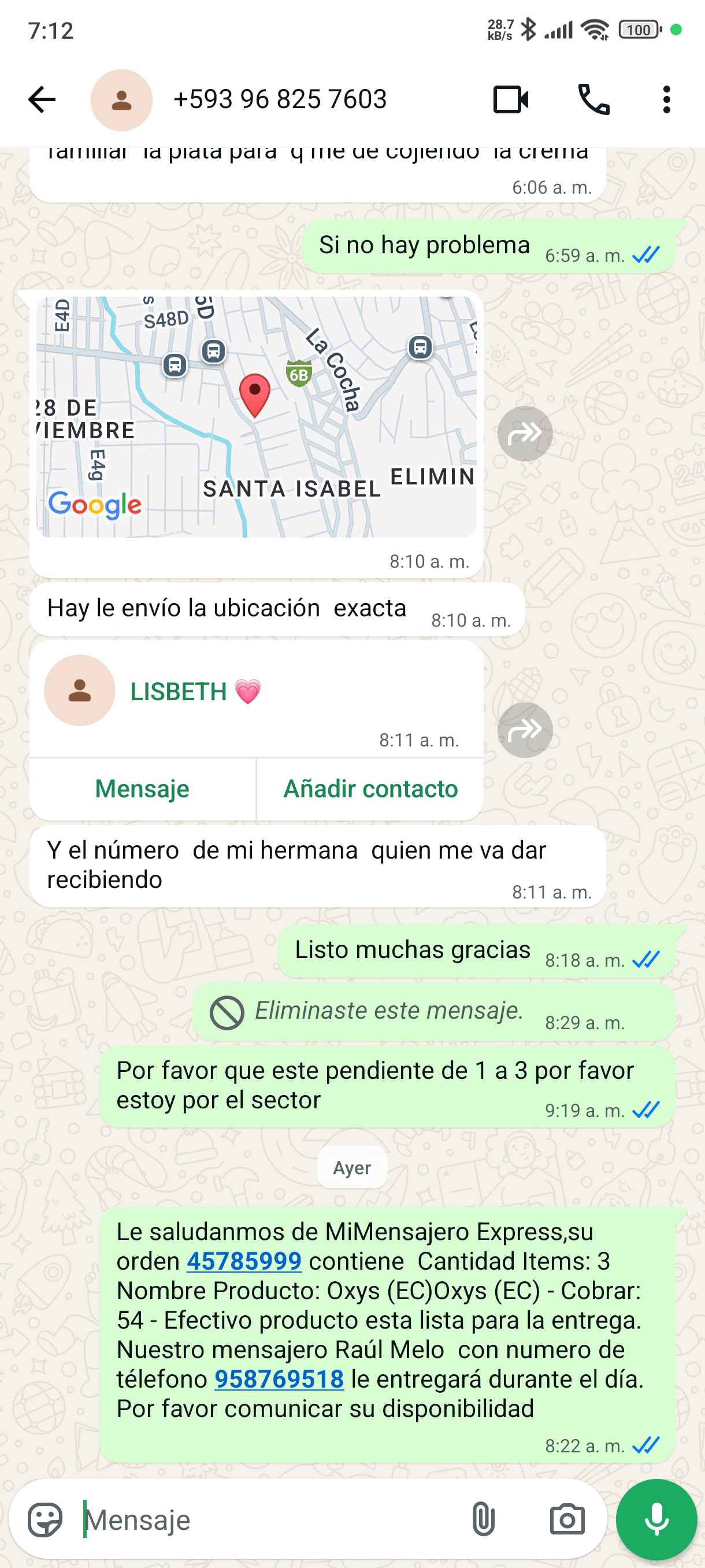Tap phone number 958769518 link
This screenshot has height=1568, width=705.
pyautogui.click(x=279, y=1379)
